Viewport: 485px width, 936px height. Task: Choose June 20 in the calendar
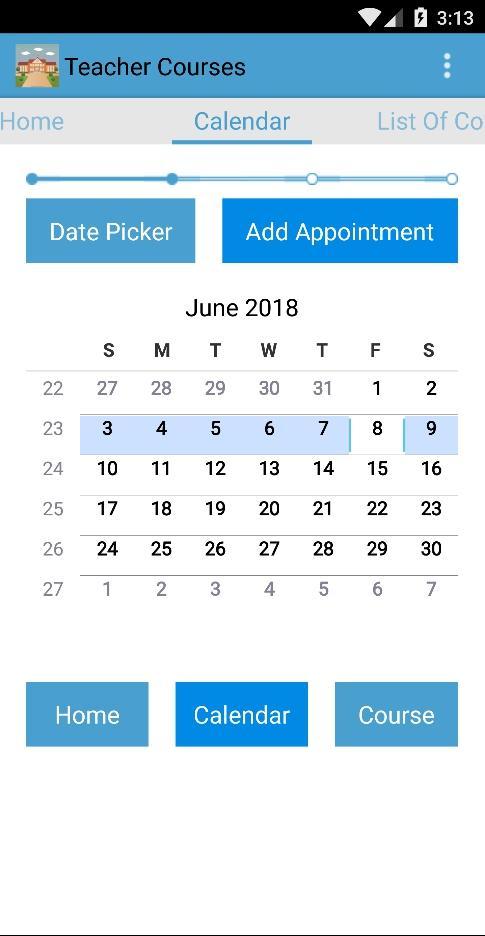269,509
